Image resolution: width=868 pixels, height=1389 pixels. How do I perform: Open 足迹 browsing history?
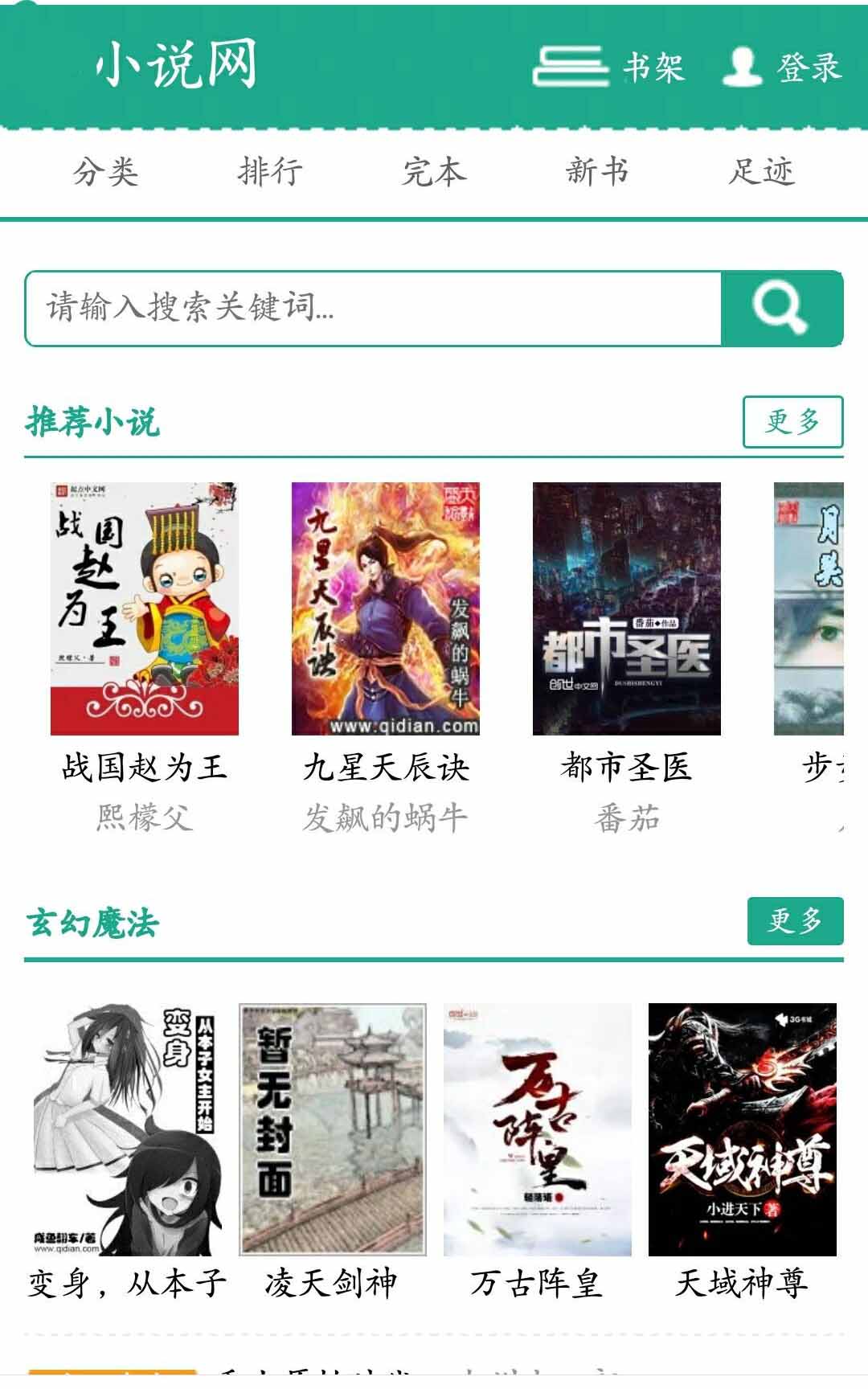(x=759, y=171)
